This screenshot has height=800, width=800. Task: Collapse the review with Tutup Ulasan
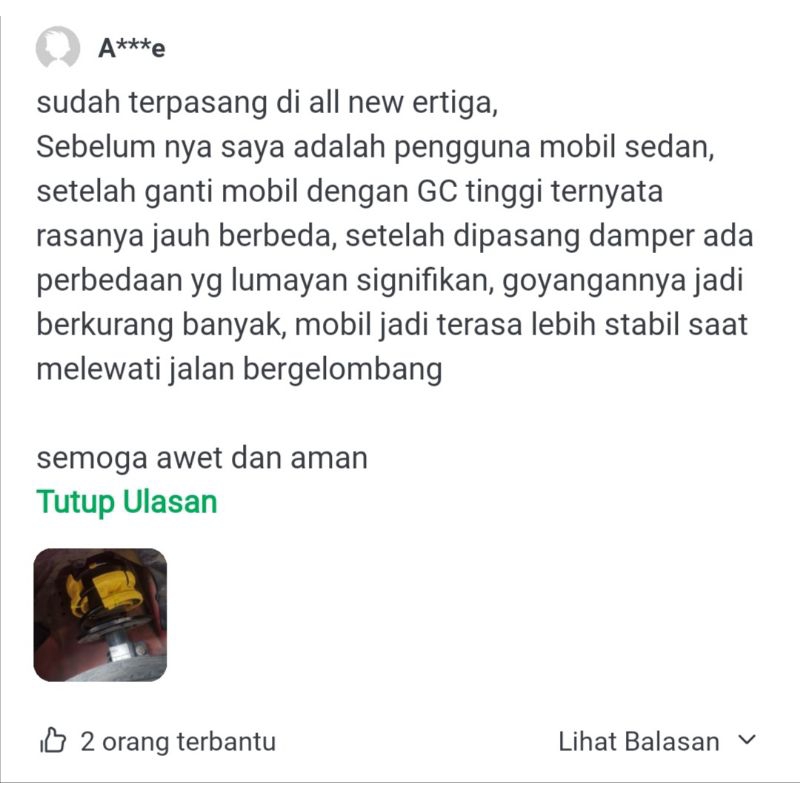click(127, 501)
